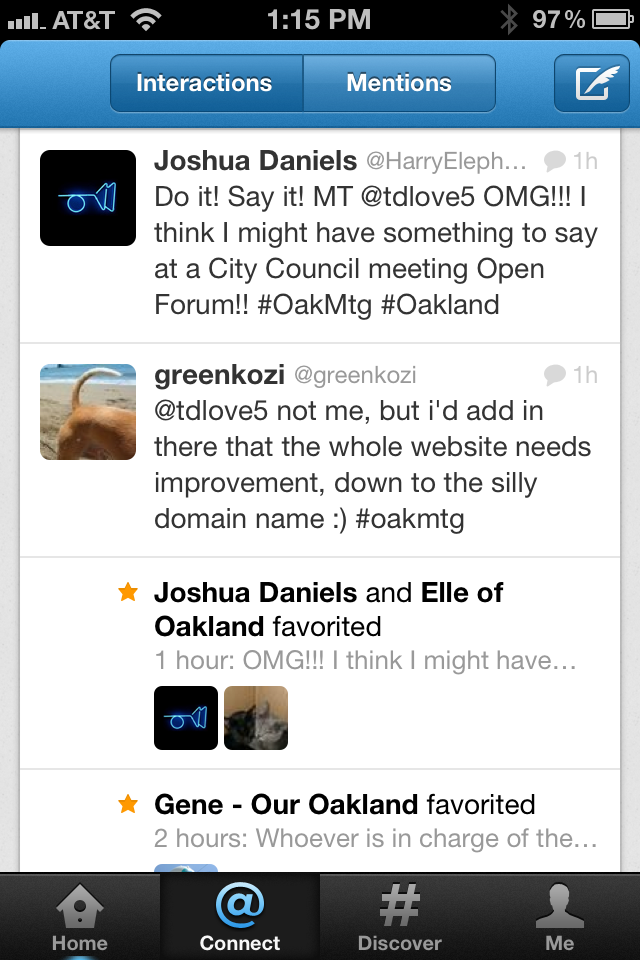The width and height of the screenshot is (640, 960).
Task: Go to the Home tab
Action: [x=80, y=917]
